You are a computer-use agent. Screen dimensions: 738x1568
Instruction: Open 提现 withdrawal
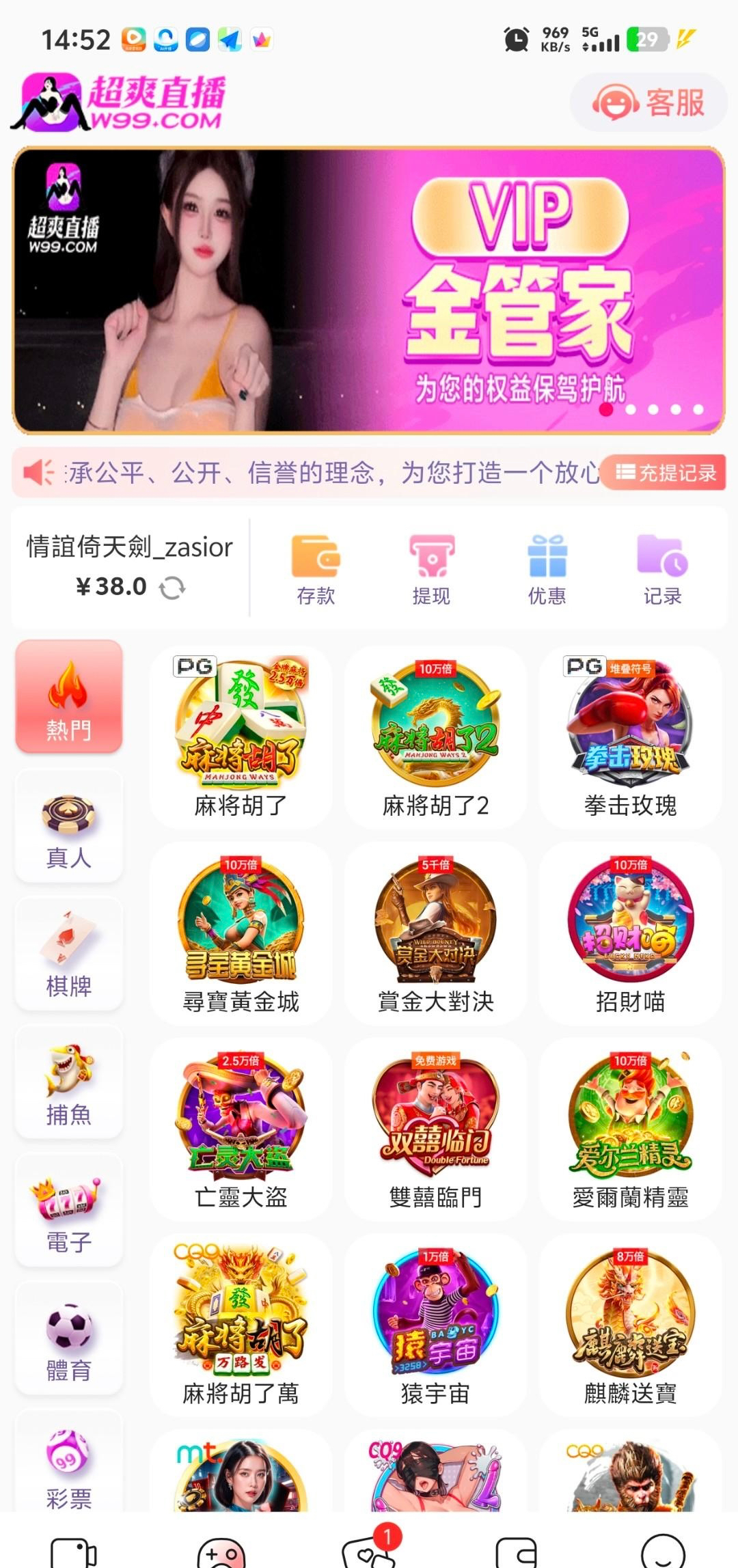(x=431, y=570)
